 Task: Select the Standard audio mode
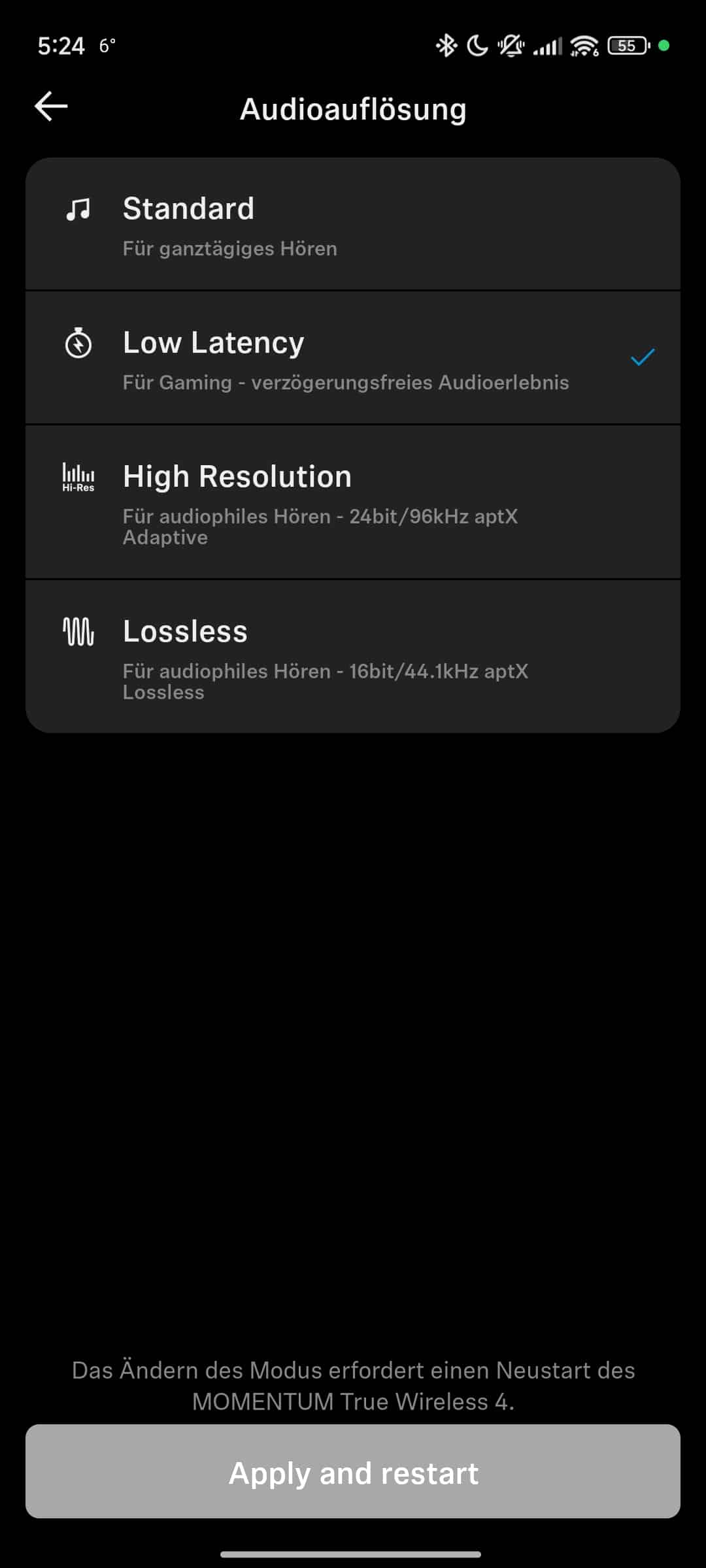point(353,224)
